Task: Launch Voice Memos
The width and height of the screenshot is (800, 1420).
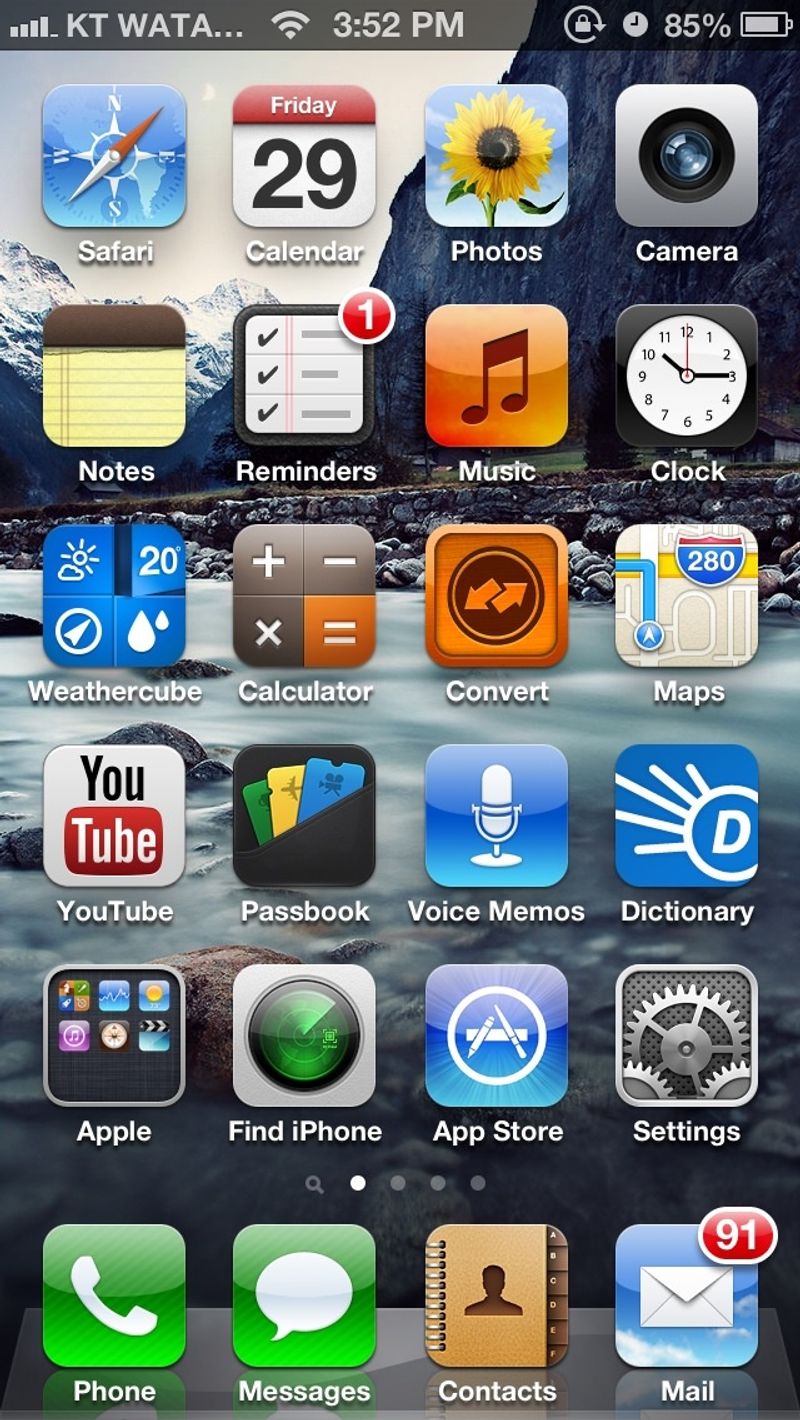Action: (496, 816)
